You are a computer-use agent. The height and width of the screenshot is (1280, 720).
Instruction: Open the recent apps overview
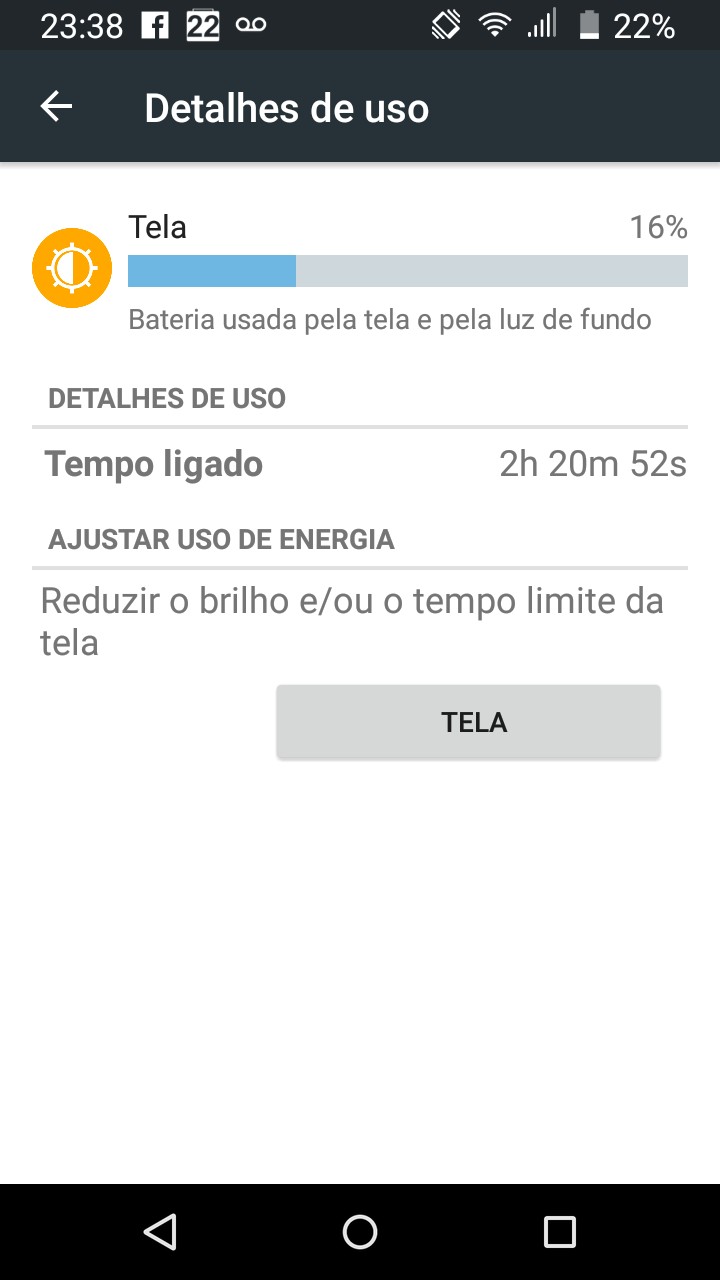(x=560, y=1232)
